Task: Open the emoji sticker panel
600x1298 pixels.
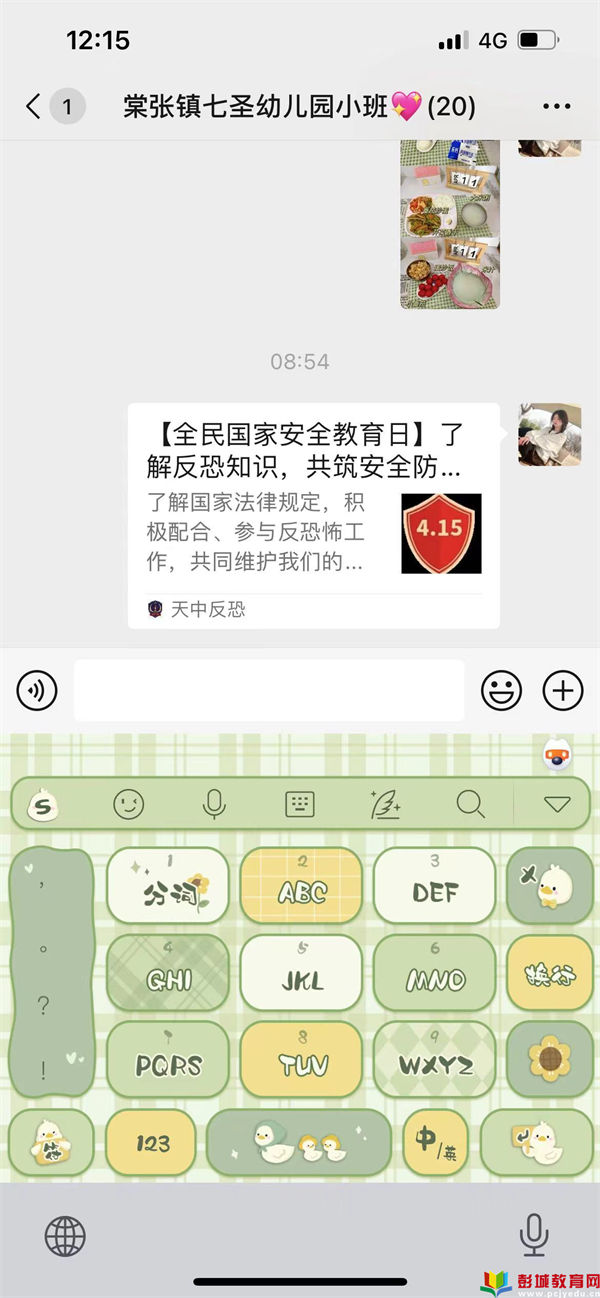Action: (501, 690)
